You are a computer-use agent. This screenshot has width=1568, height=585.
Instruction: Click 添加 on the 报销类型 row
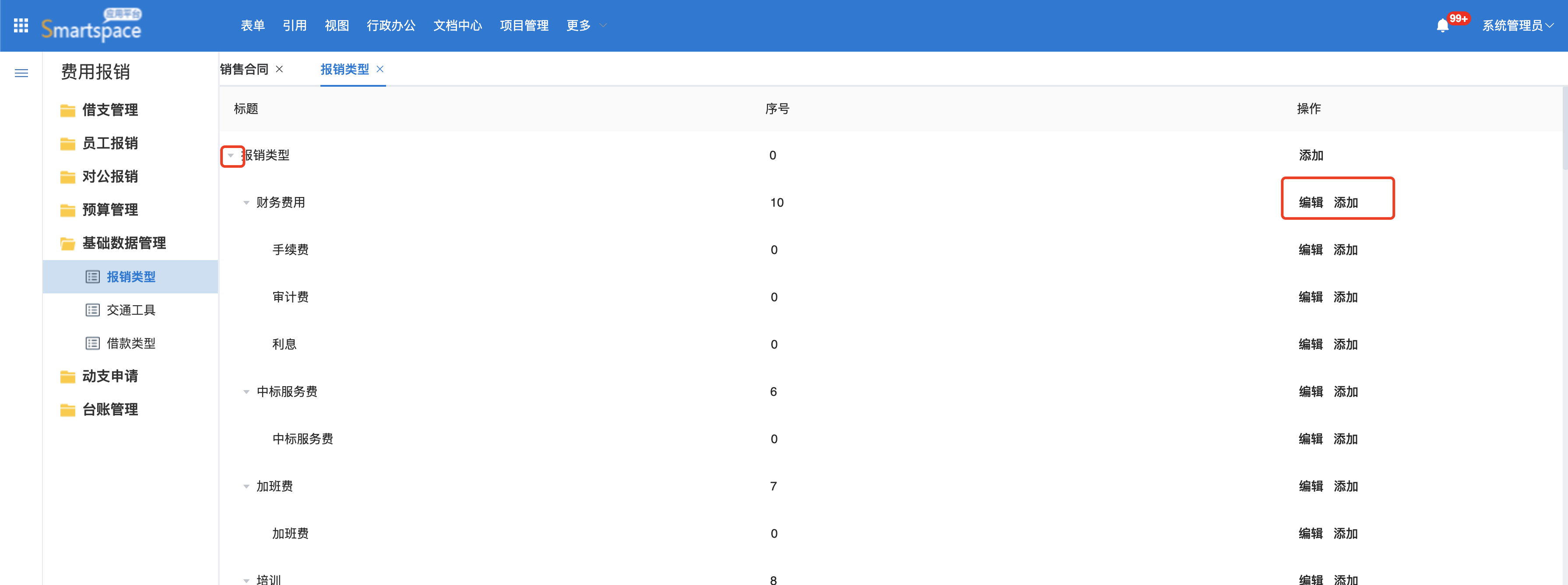(x=1311, y=156)
